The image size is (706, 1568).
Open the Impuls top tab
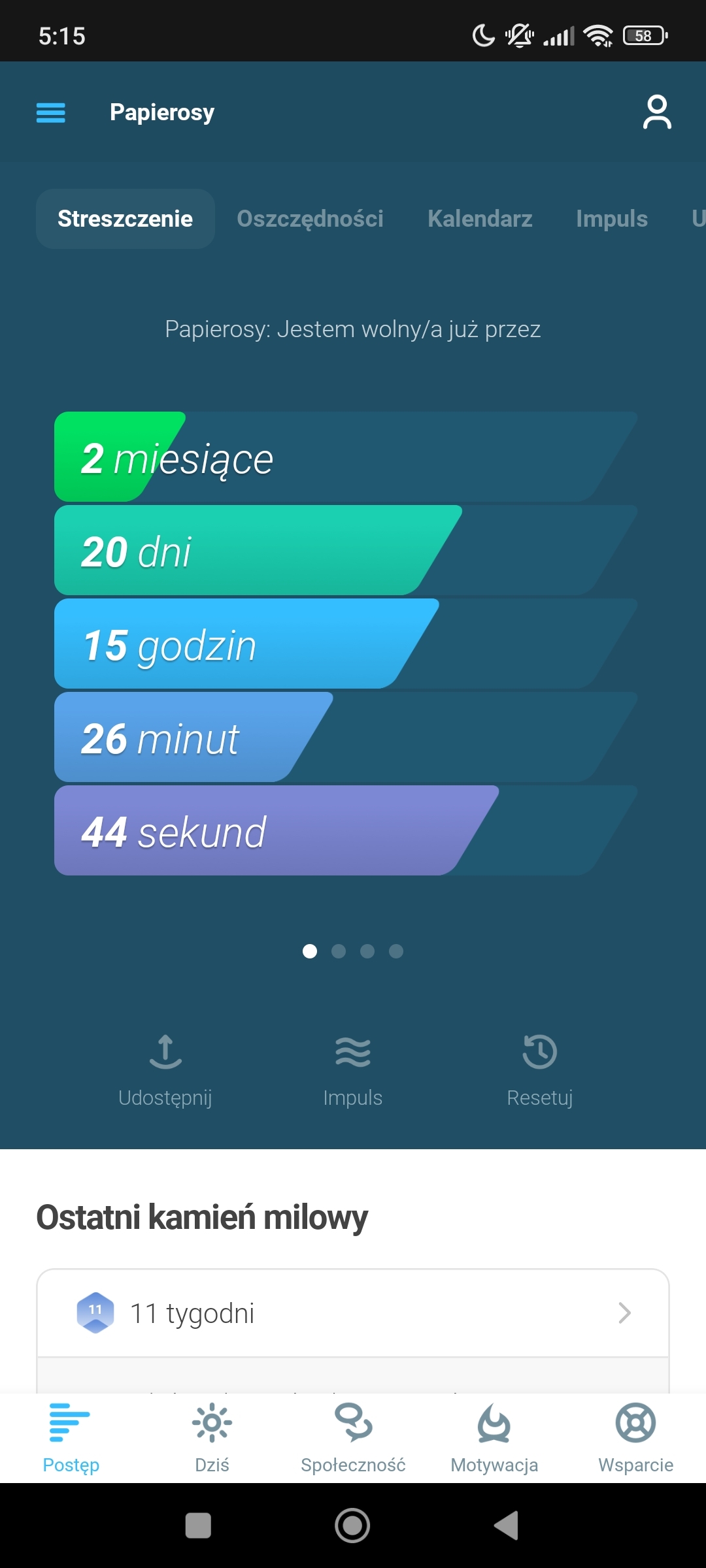tap(611, 219)
